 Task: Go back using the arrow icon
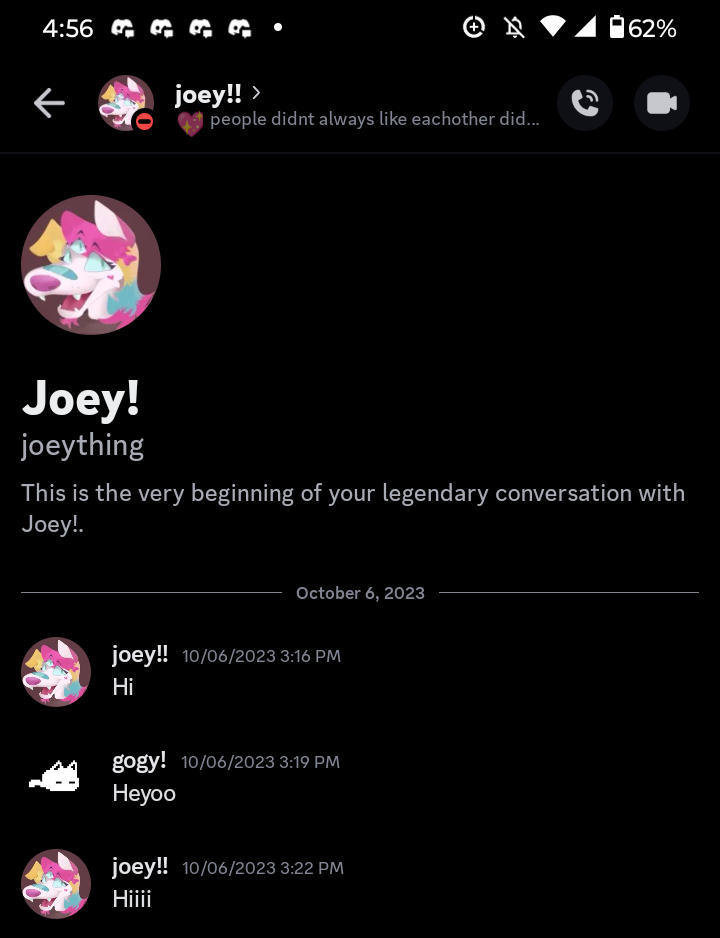pos(49,103)
